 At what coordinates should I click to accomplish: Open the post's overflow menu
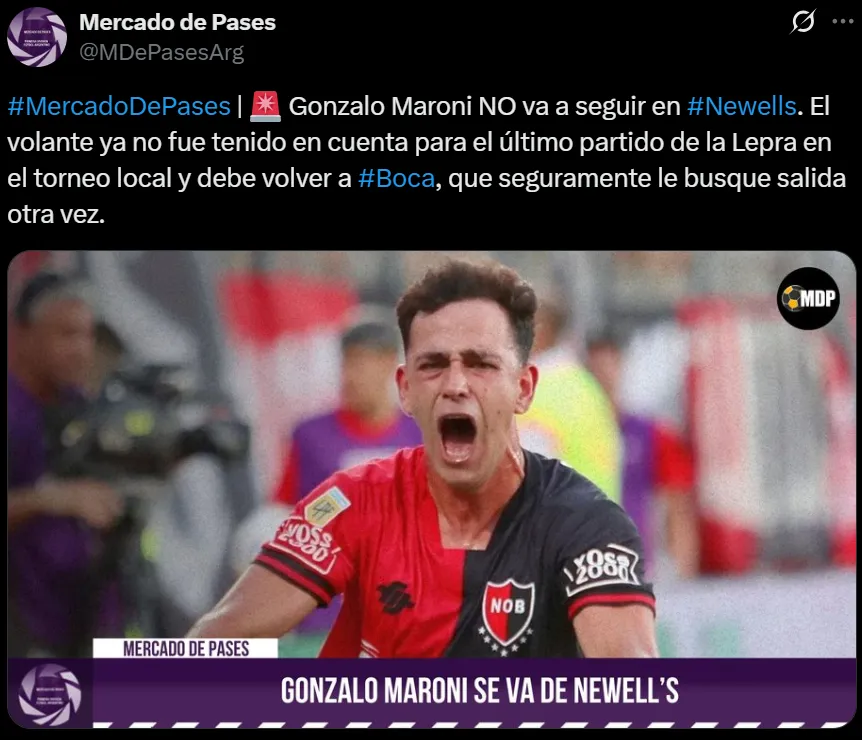(842, 21)
